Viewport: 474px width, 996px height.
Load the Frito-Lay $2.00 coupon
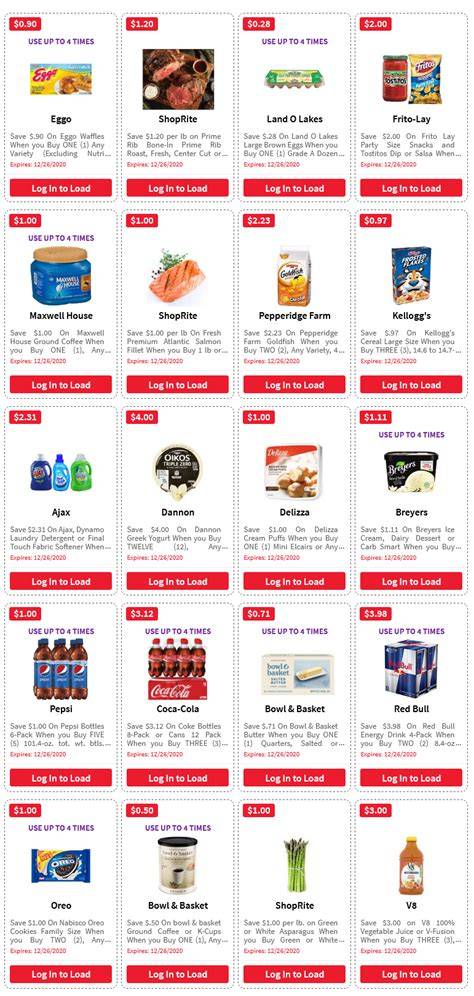point(411,188)
